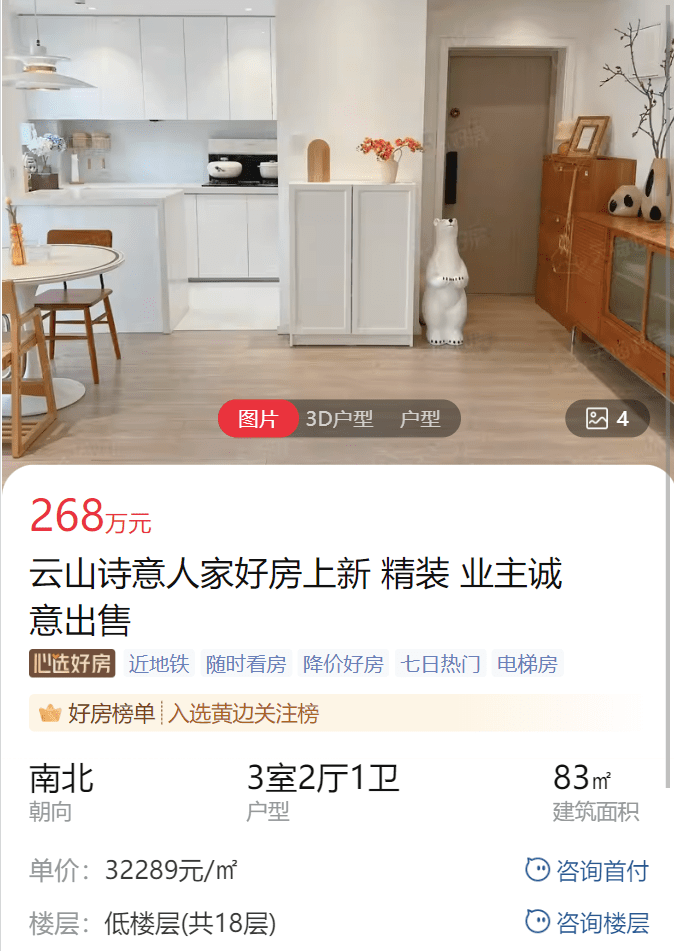The width and height of the screenshot is (674, 951).
Task: Select the 降价好房 tag
Action: pyautogui.click(x=343, y=664)
